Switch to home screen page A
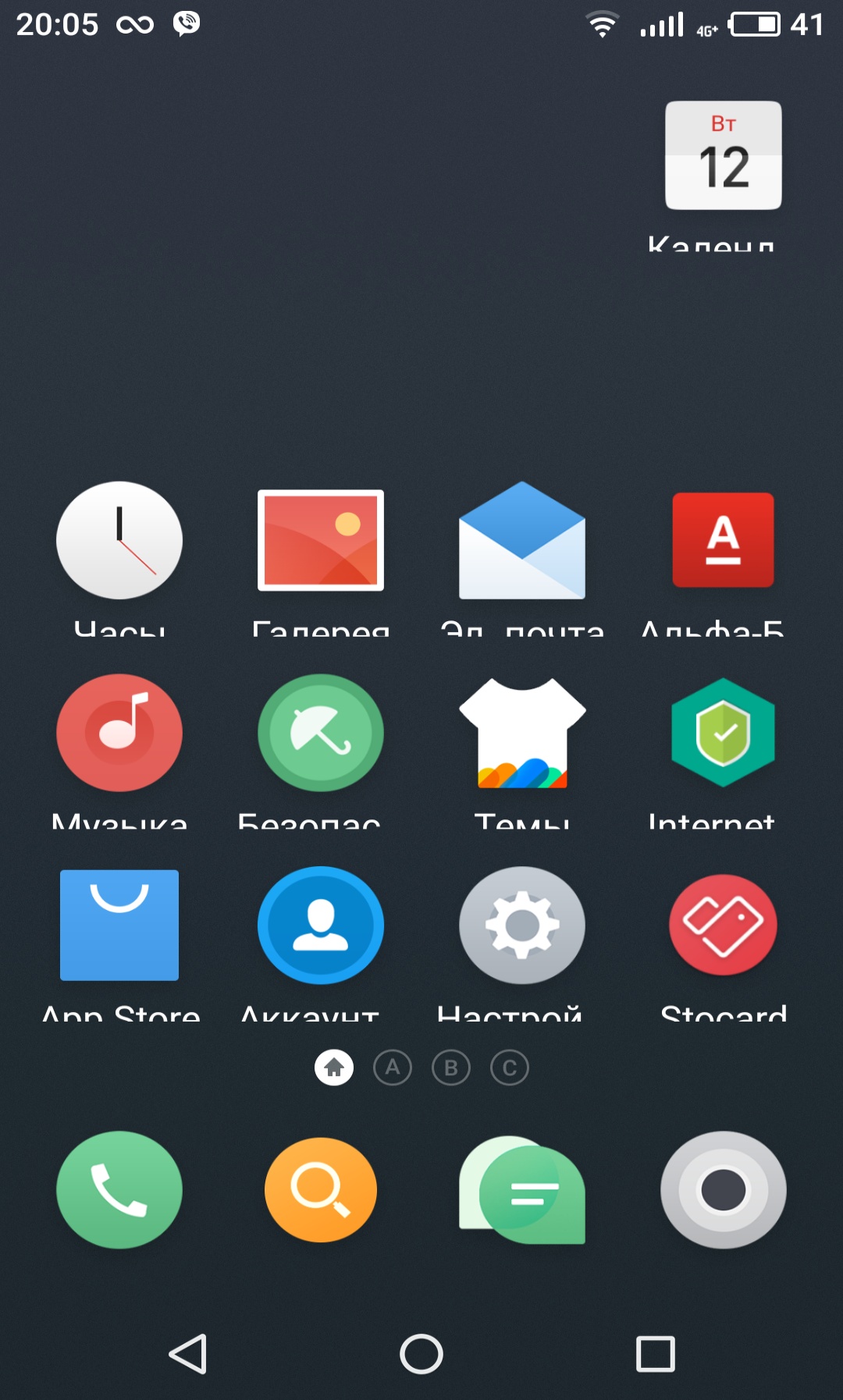Viewport: 843px width, 1400px height. click(x=393, y=1068)
